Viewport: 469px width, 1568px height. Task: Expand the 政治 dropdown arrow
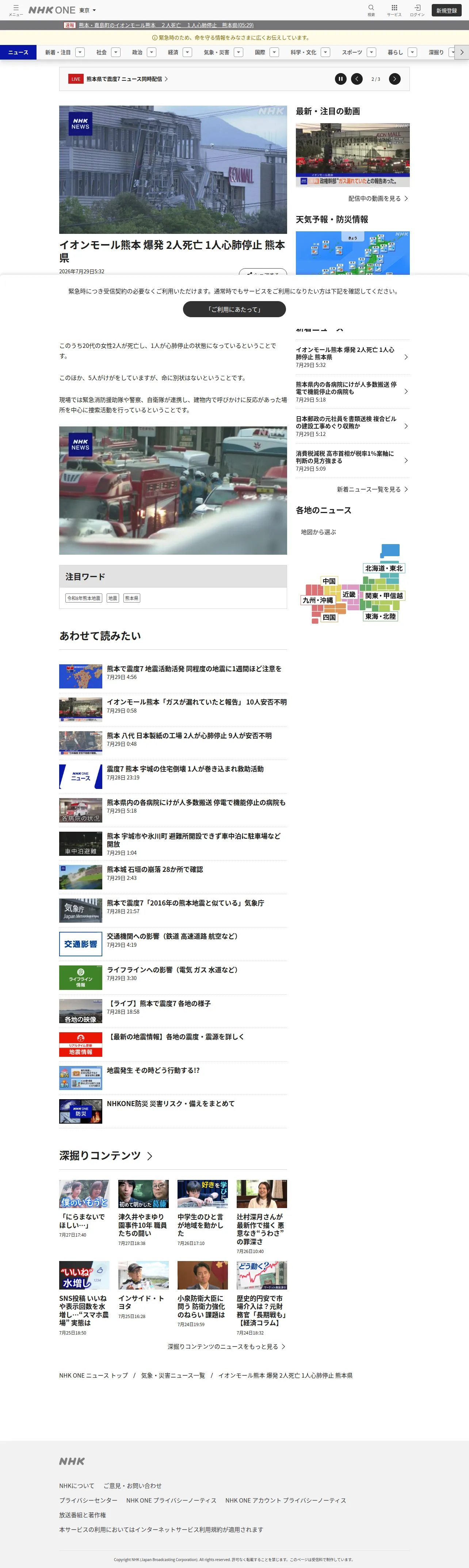152,52
